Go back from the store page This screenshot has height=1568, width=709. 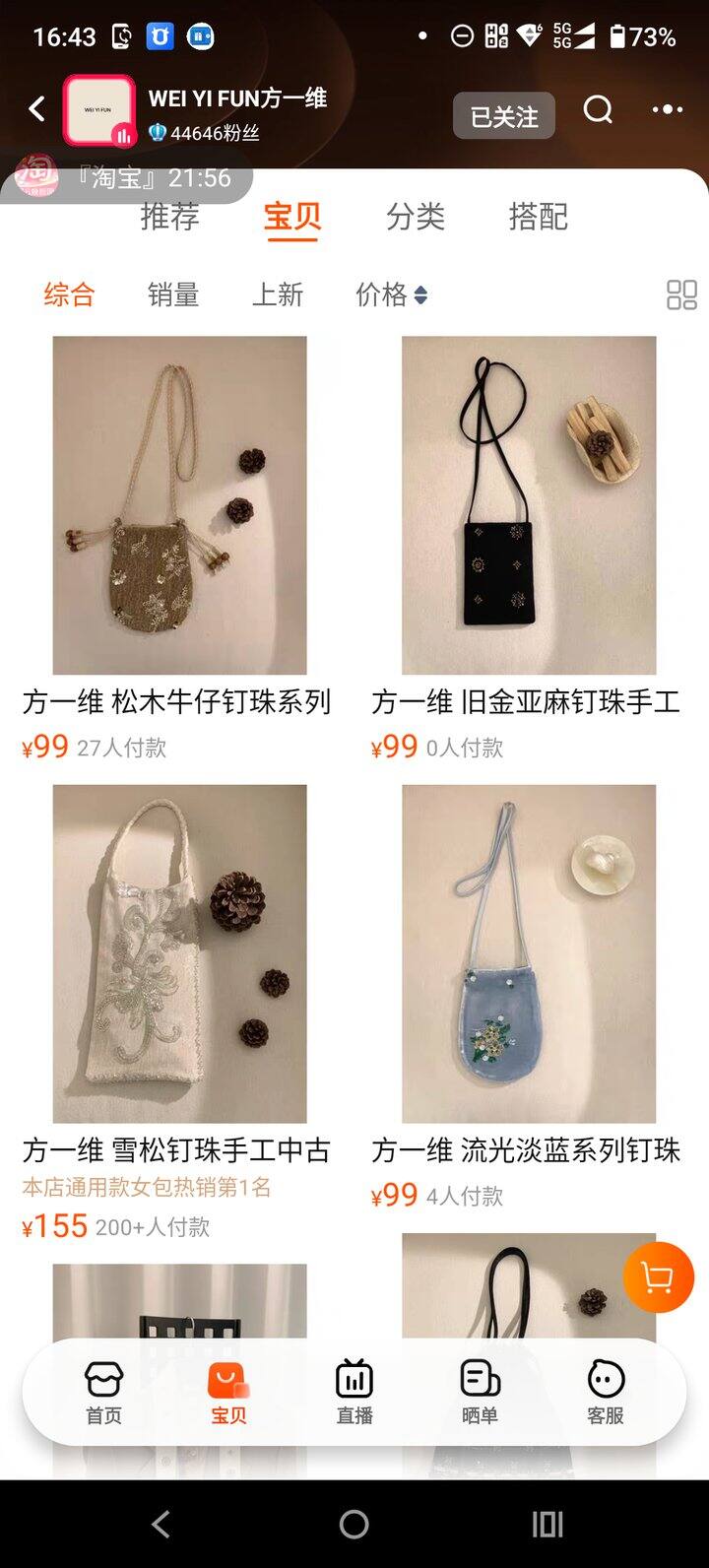pyautogui.click(x=37, y=109)
